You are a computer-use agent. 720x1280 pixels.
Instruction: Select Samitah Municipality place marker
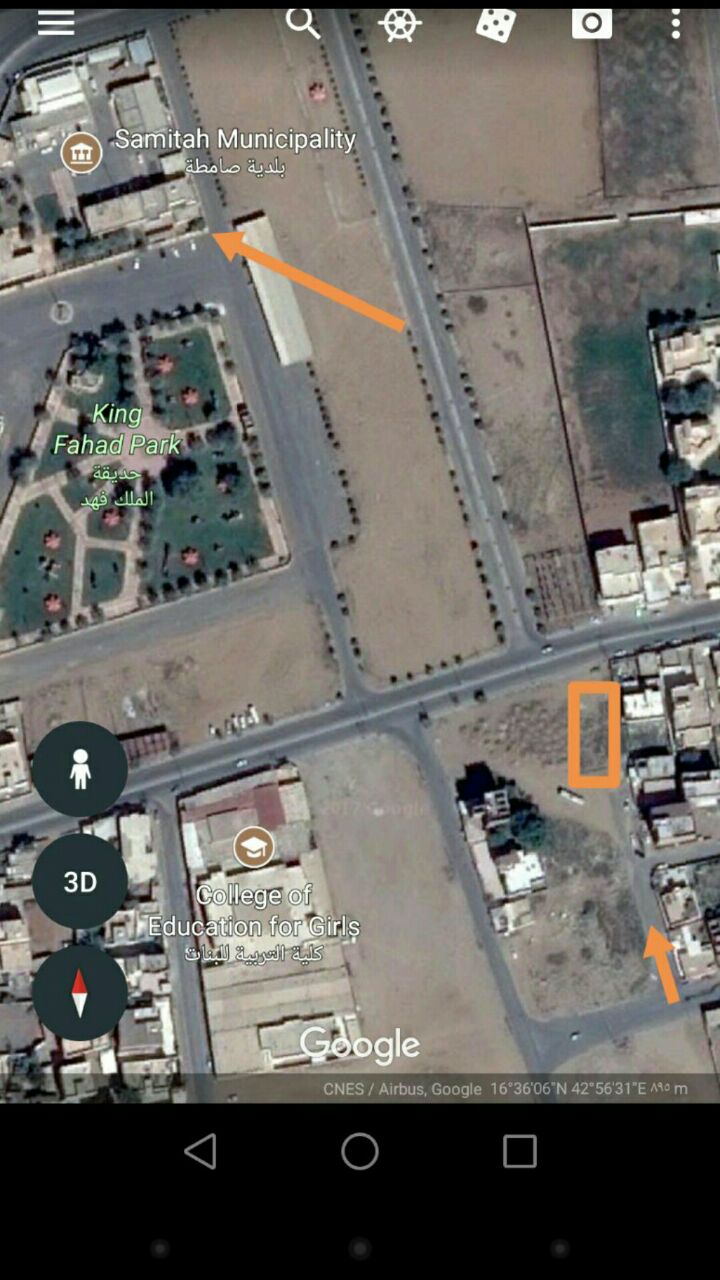click(81, 153)
